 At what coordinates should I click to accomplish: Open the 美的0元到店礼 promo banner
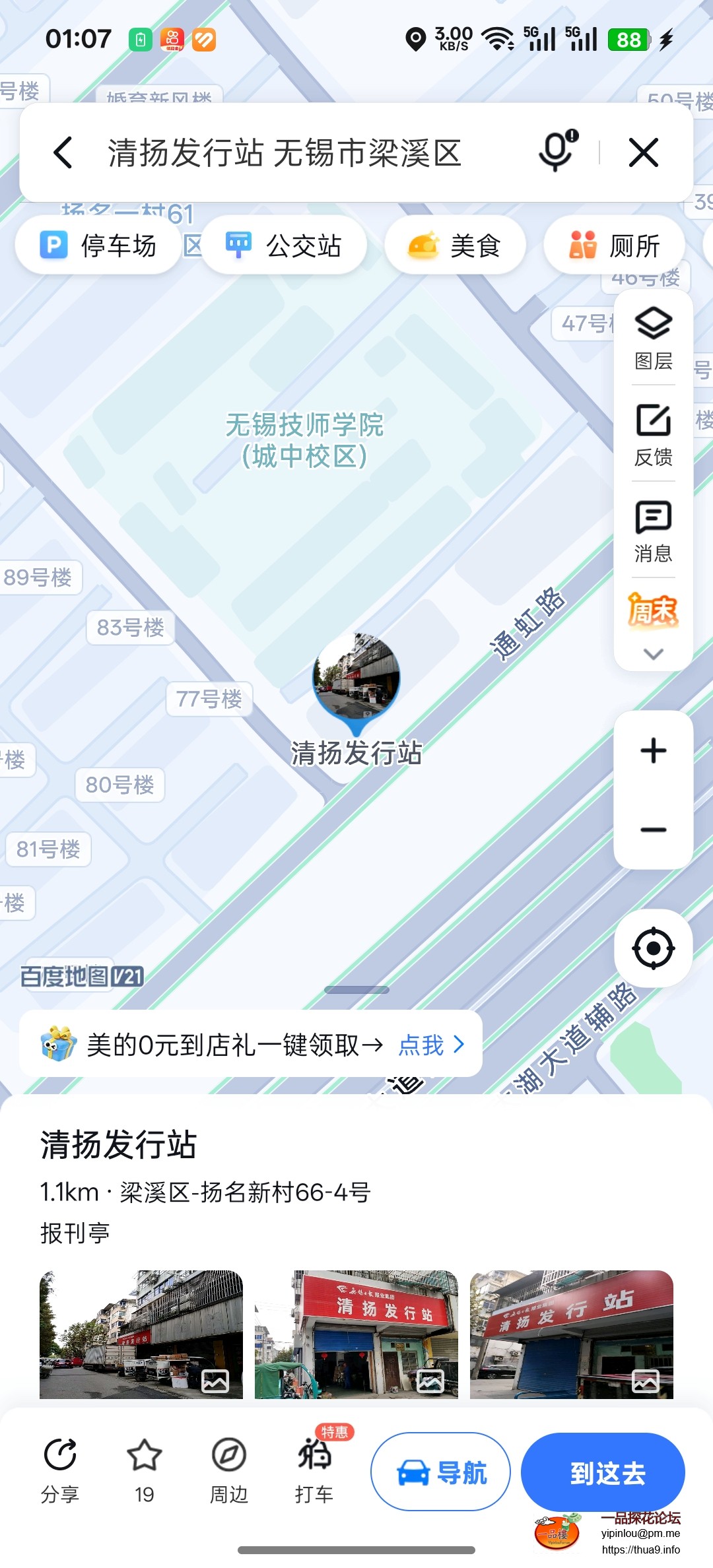click(x=251, y=1045)
